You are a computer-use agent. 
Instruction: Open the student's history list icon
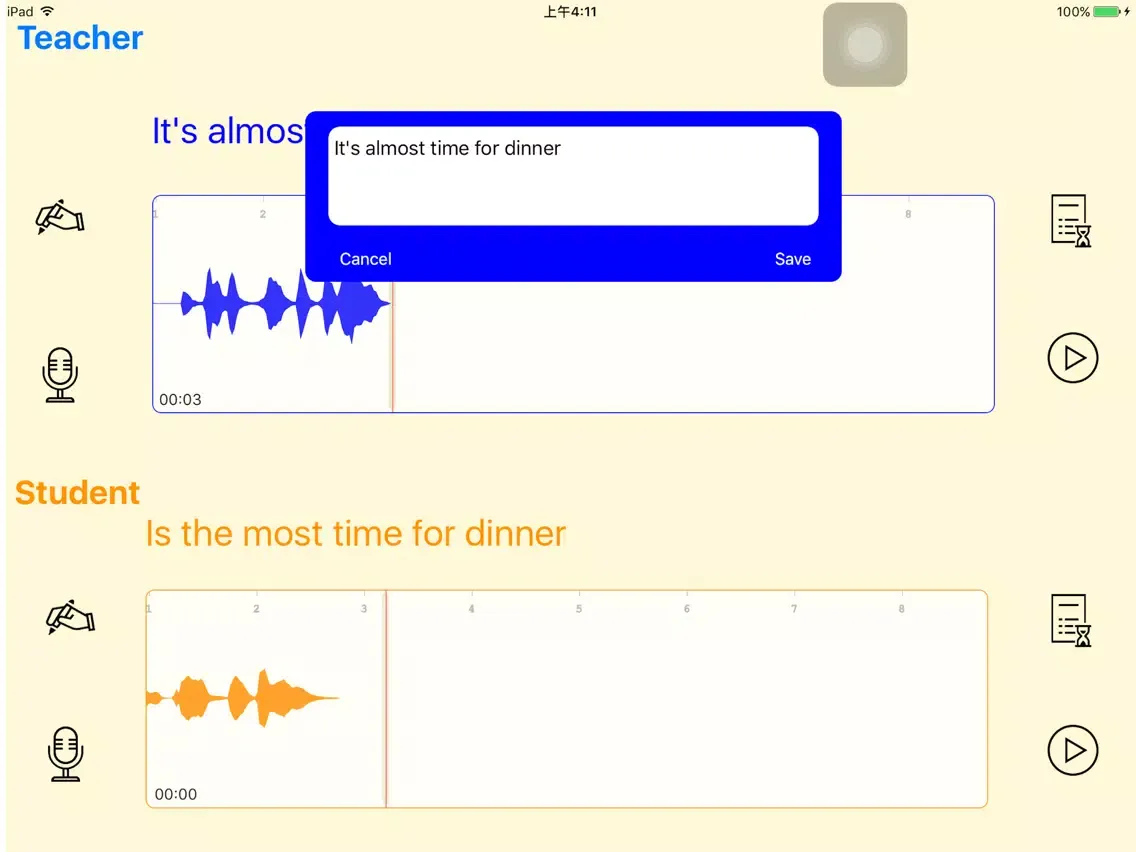point(1070,620)
